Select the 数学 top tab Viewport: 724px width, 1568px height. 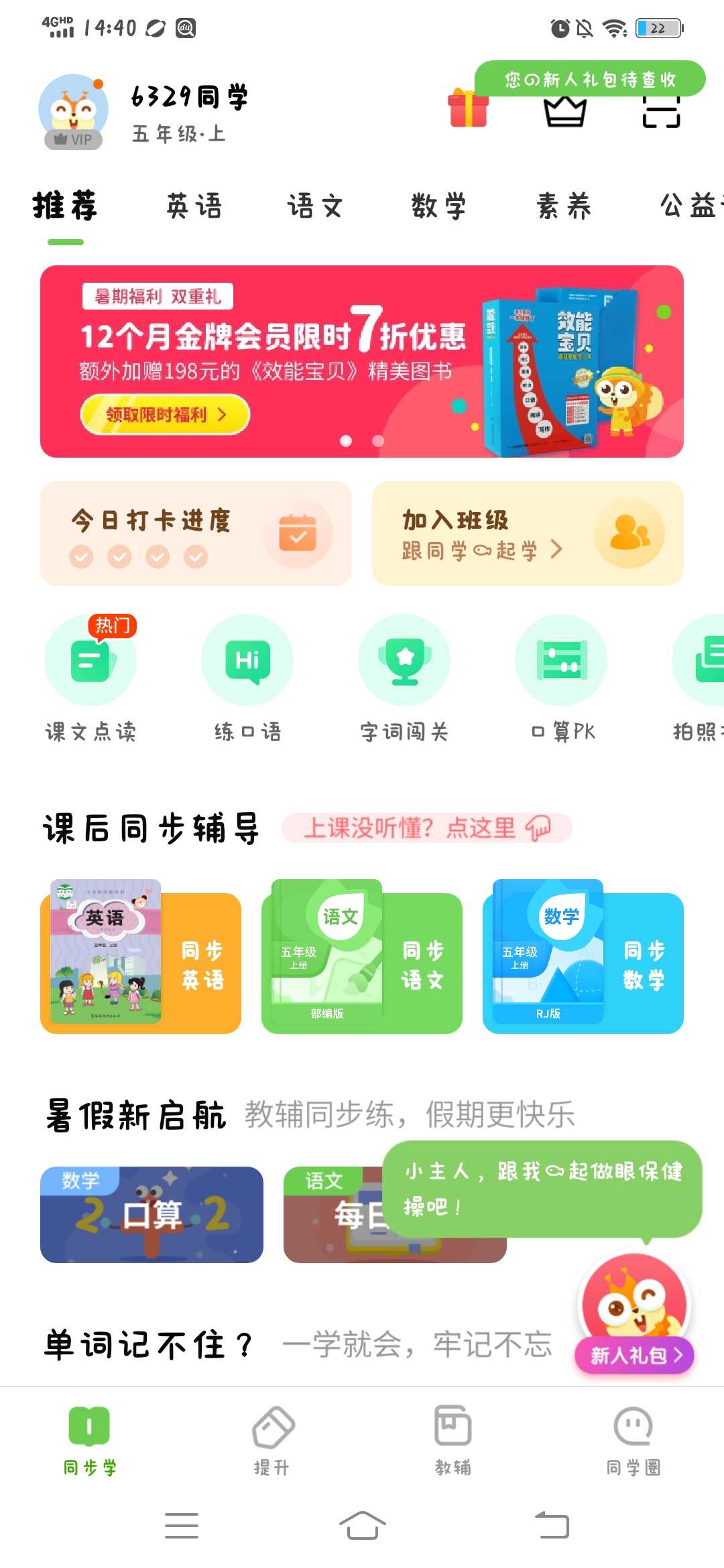point(438,206)
